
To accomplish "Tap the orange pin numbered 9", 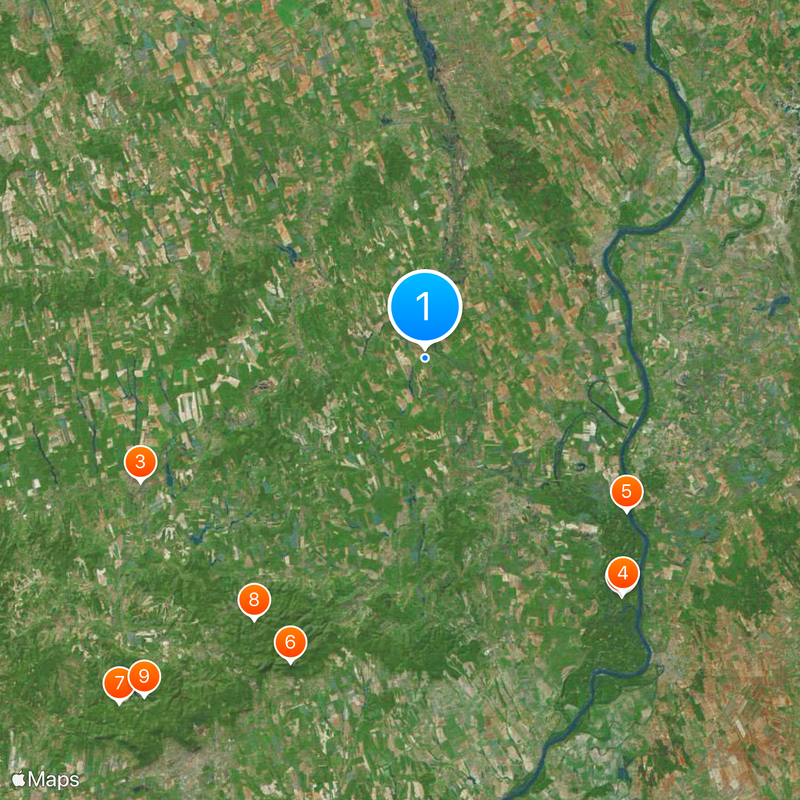I will click(x=146, y=677).
